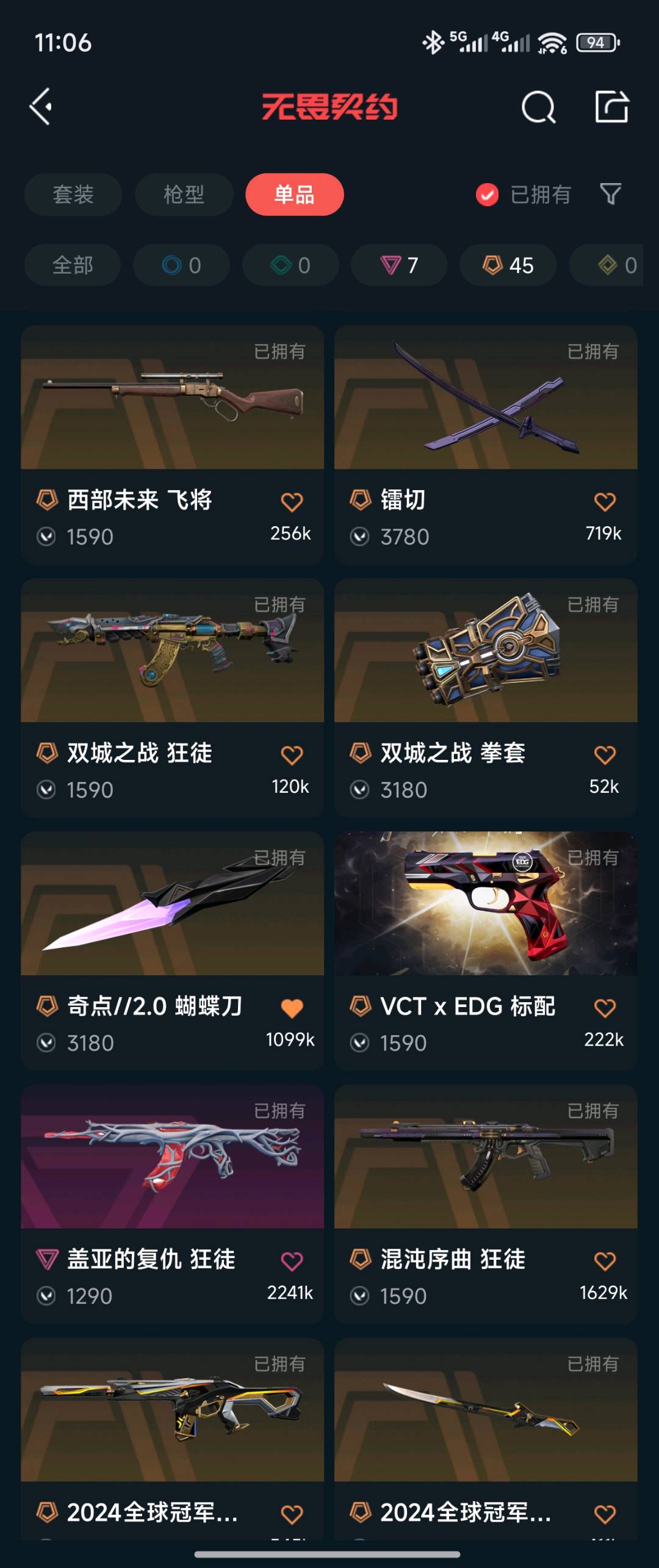Viewport: 659px width, 1568px height.
Task: Select the 全部 rarity chip
Action: tap(73, 266)
